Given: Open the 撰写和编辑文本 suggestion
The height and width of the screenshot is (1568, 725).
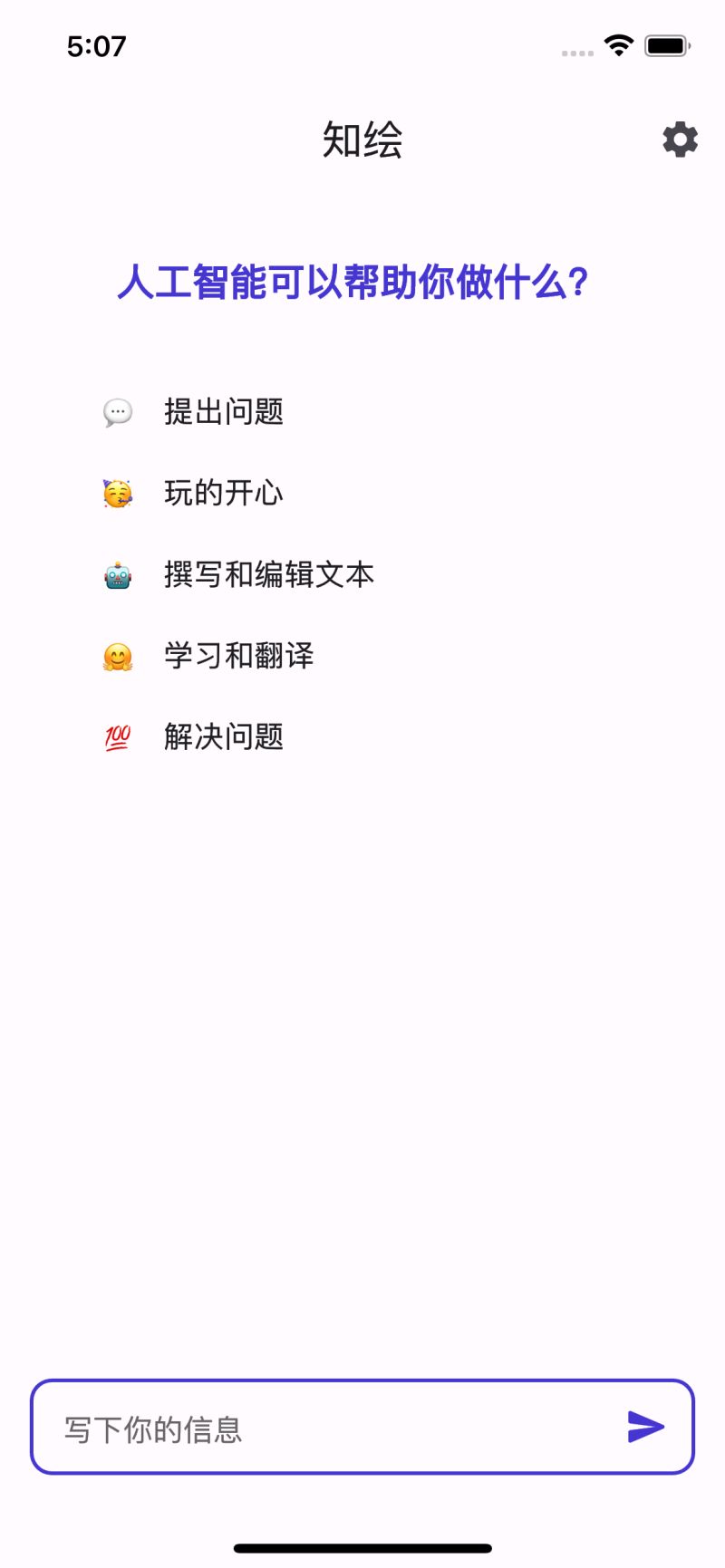Looking at the screenshot, I should [269, 575].
